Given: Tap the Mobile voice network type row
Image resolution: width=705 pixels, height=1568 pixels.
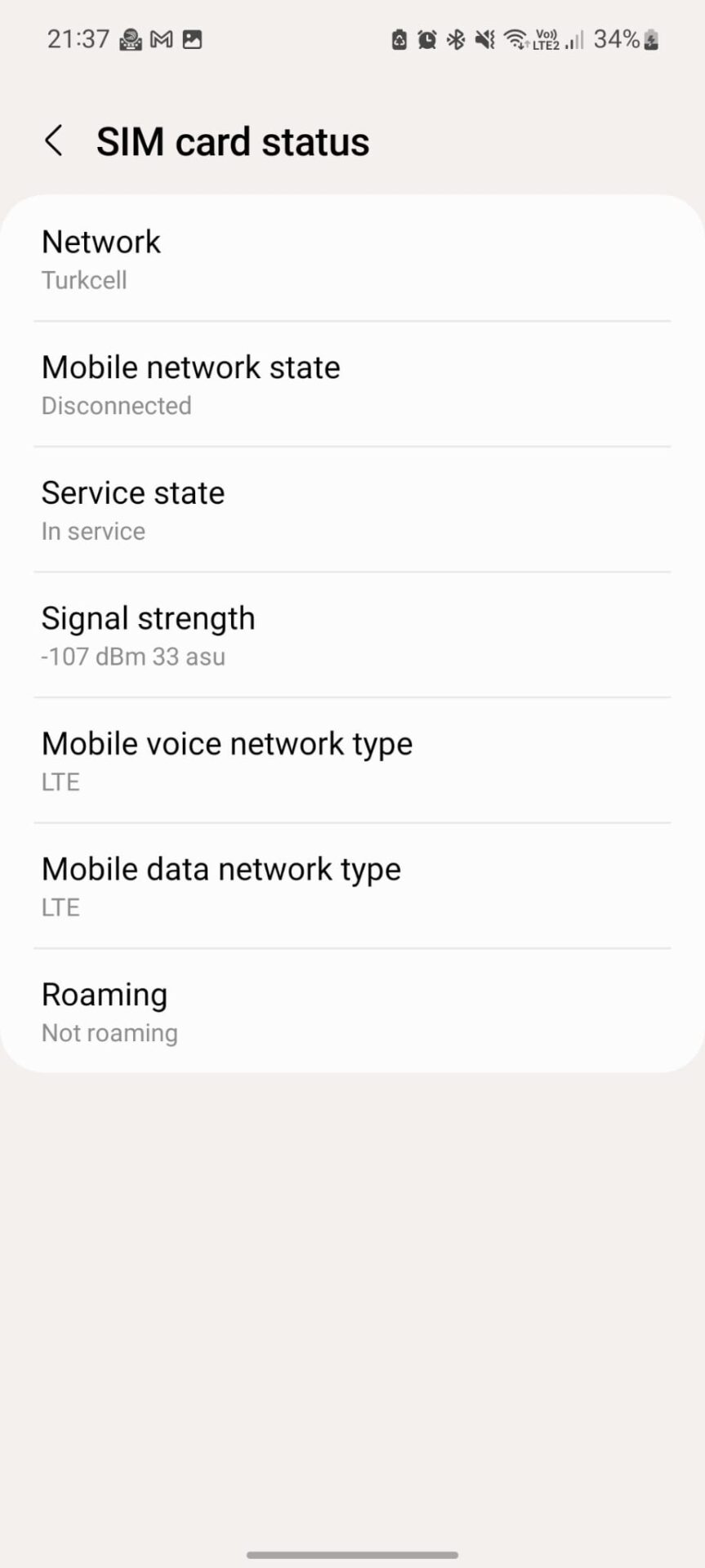Looking at the screenshot, I should tap(352, 760).
